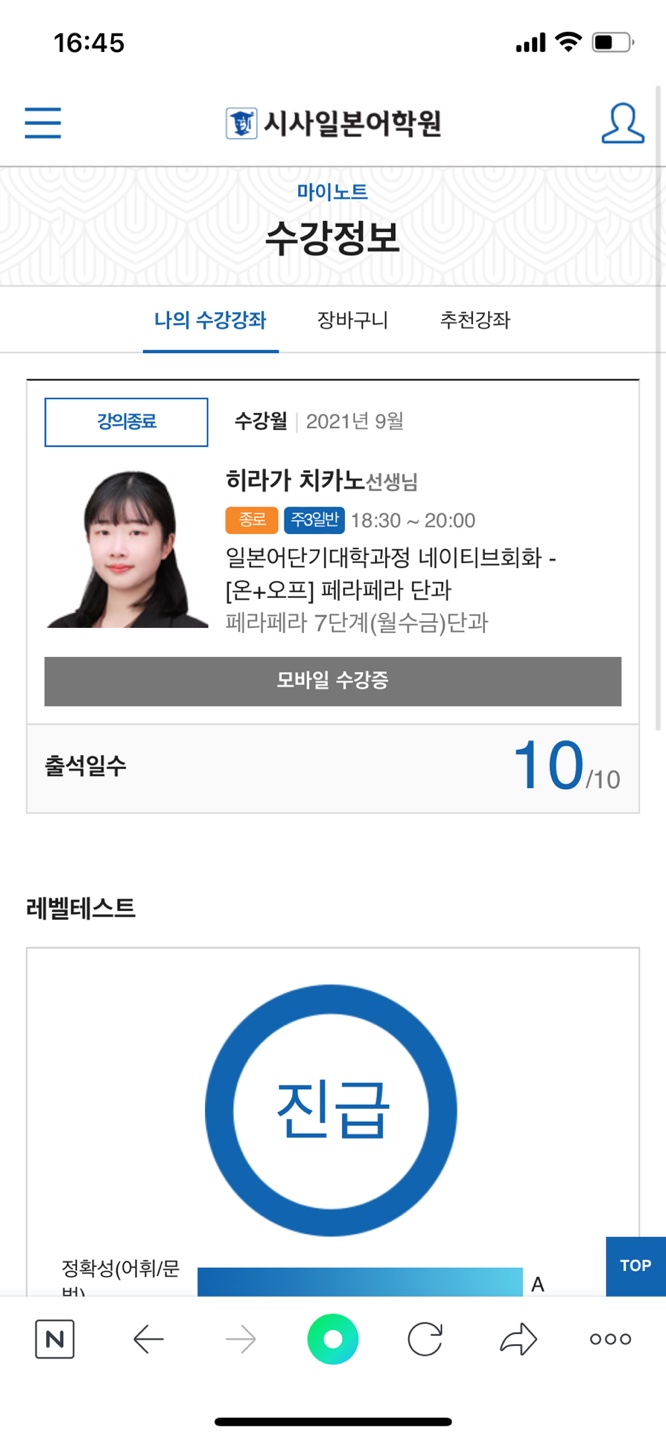Tap the green circle search button
666x1440 pixels.
332,1339
